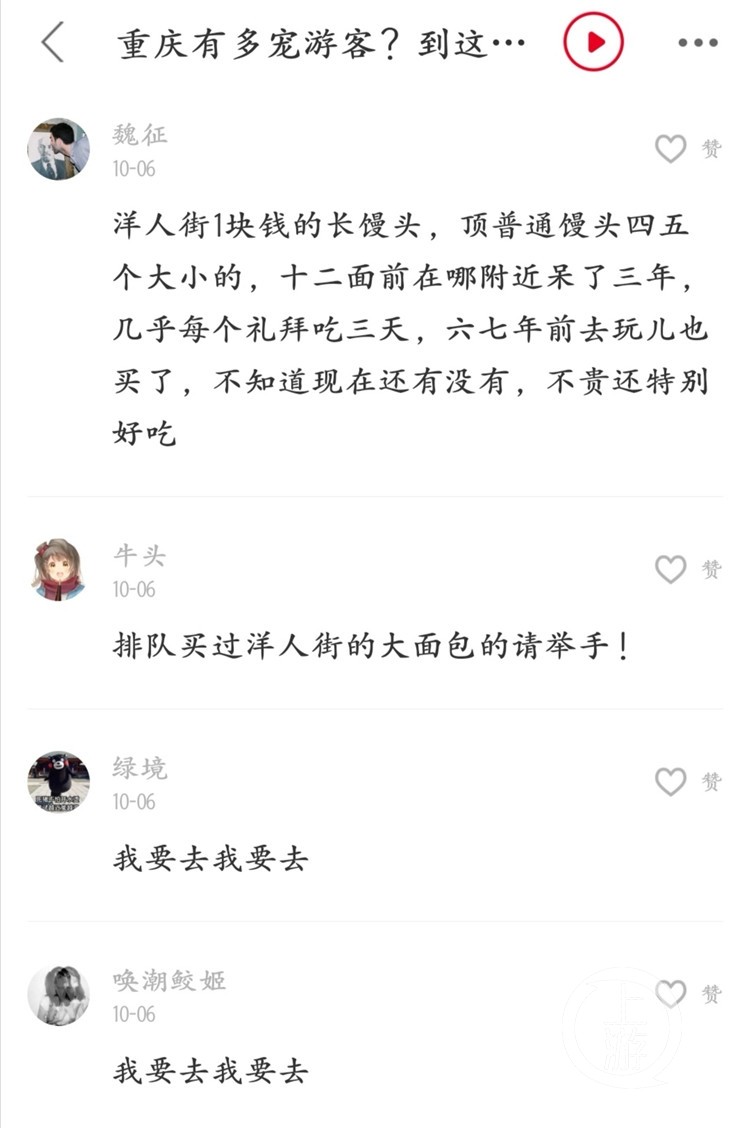This screenshot has height=1128, width=750.
Task: Like 牛头's comment about 大面包
Action: tap(671, 570)
